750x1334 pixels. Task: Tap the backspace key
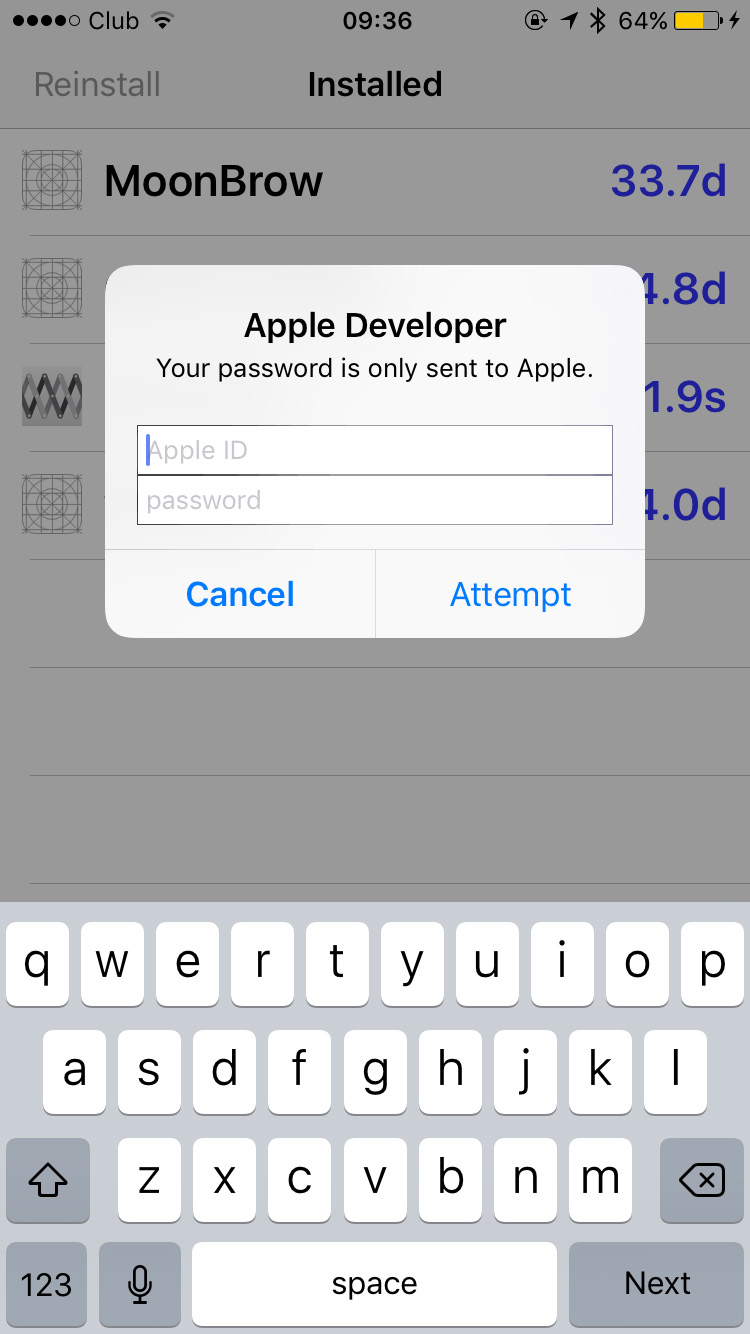tap(702, 1181)
